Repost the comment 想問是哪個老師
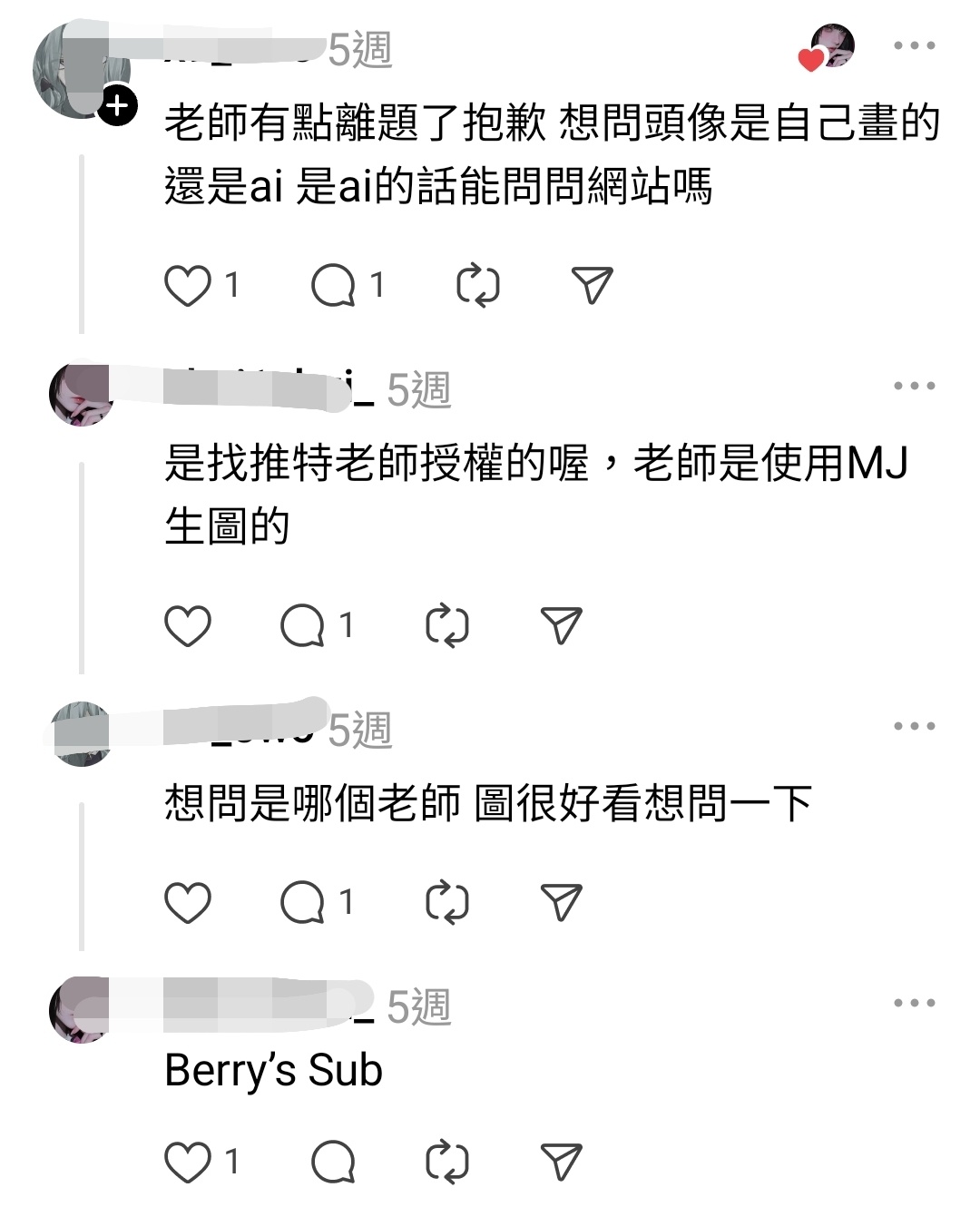This screenshot has height=1207, width=980. pos(447,903)
